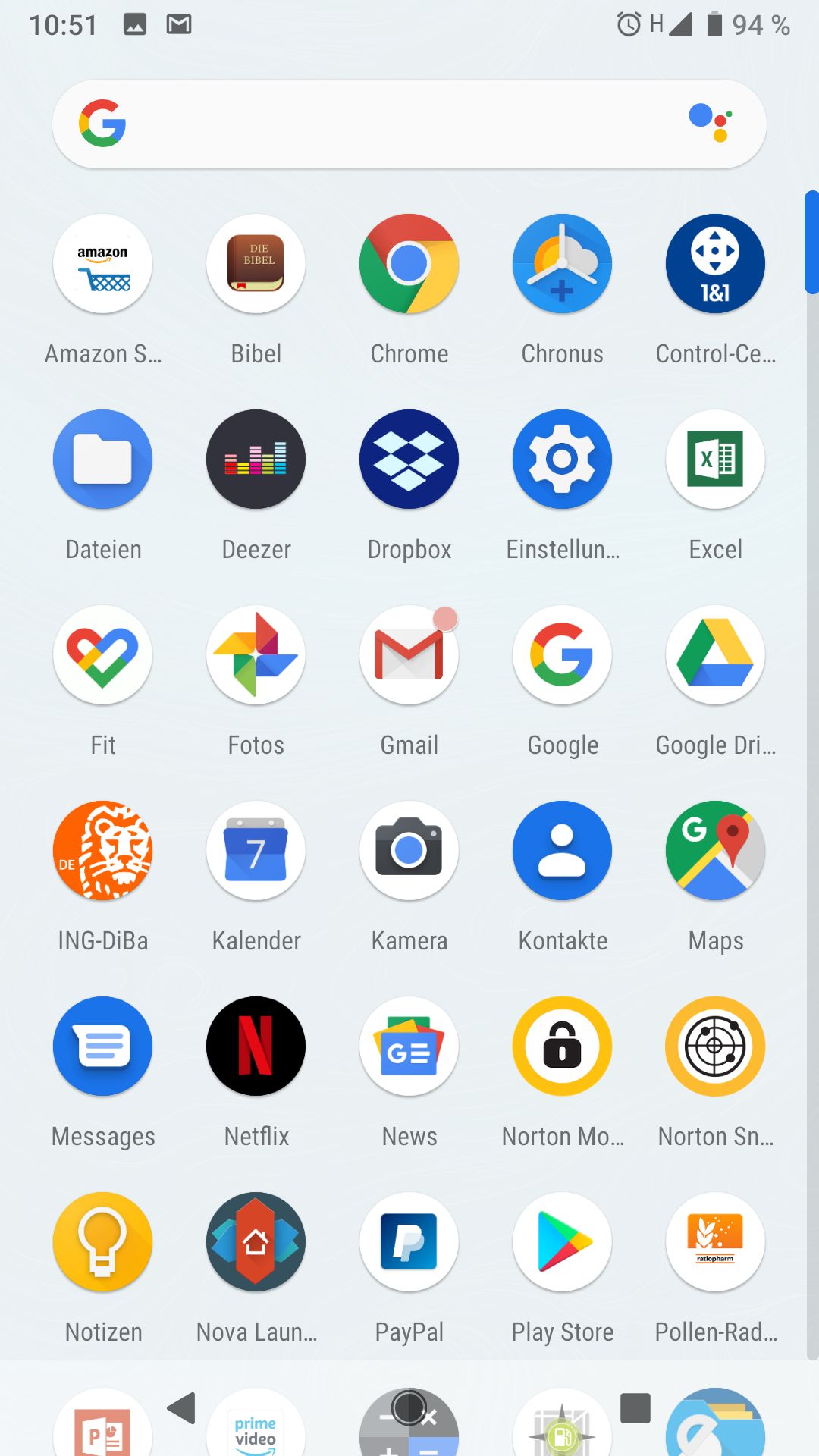Open Einstellungen settings app
This screenshot has height=1456, width=819.
562,460
